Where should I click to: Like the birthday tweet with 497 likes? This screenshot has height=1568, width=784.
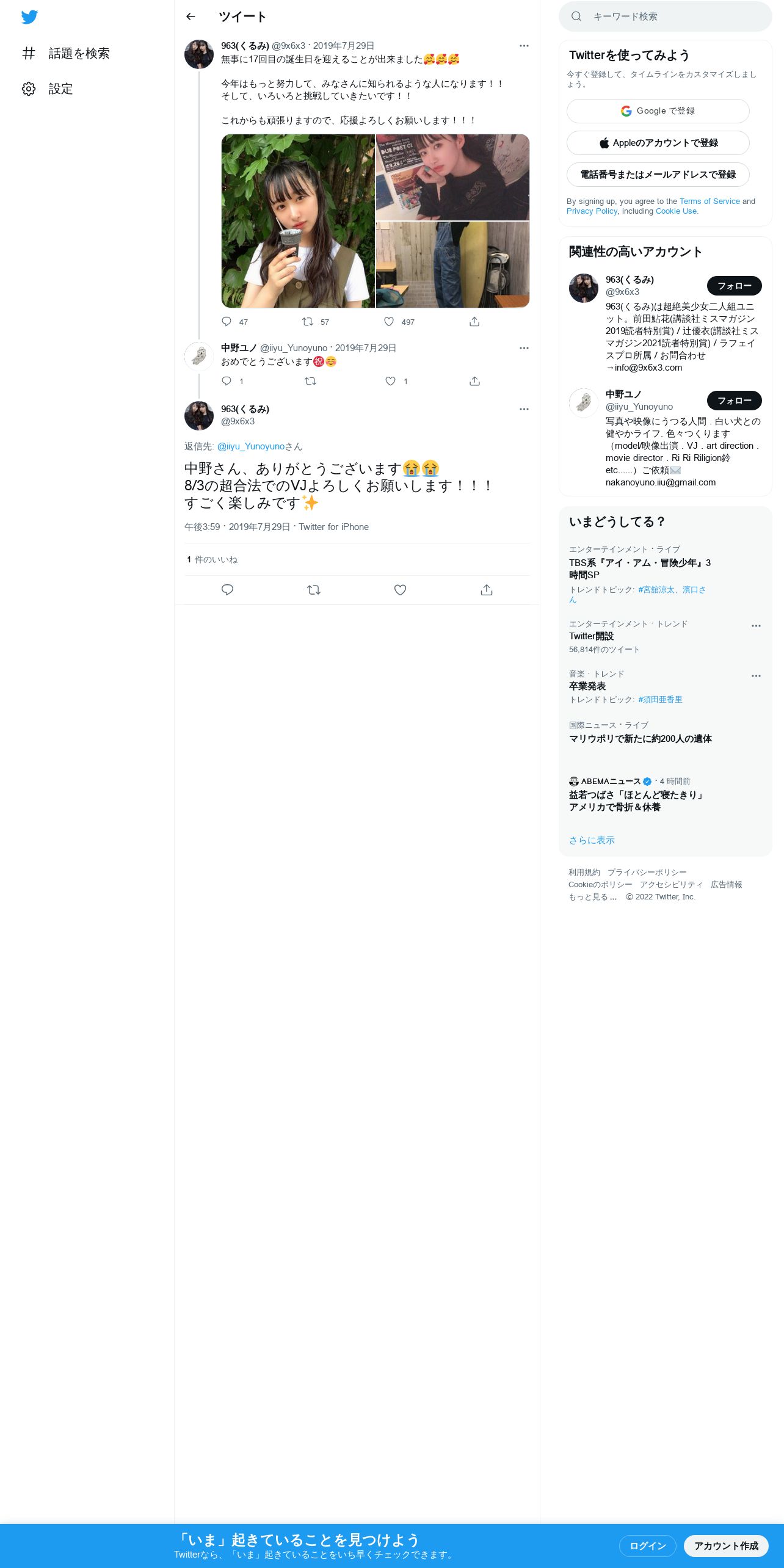[x=389, y=322]
